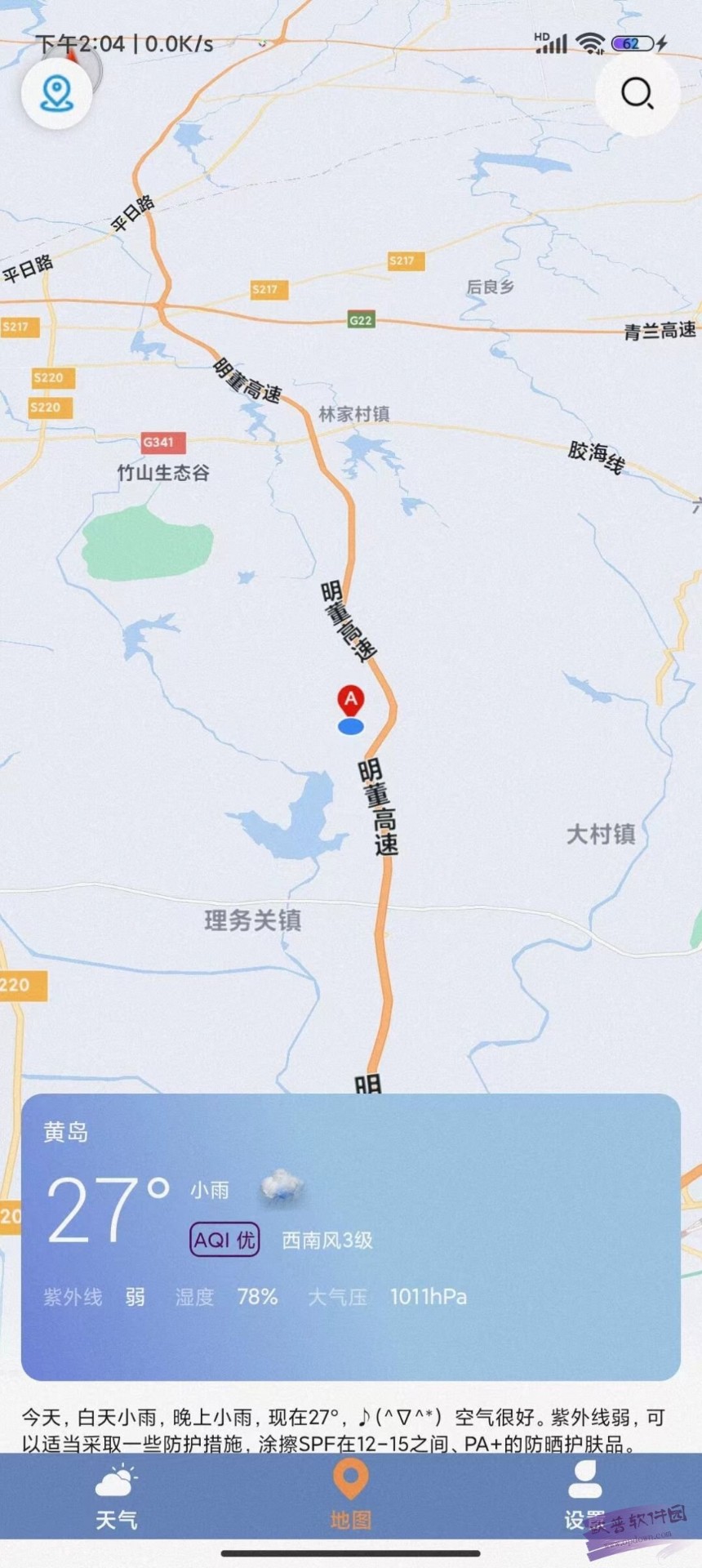The image size is (702, 1568).
Task: Switch to the 天气 tab
Action: click(116, 1498)
